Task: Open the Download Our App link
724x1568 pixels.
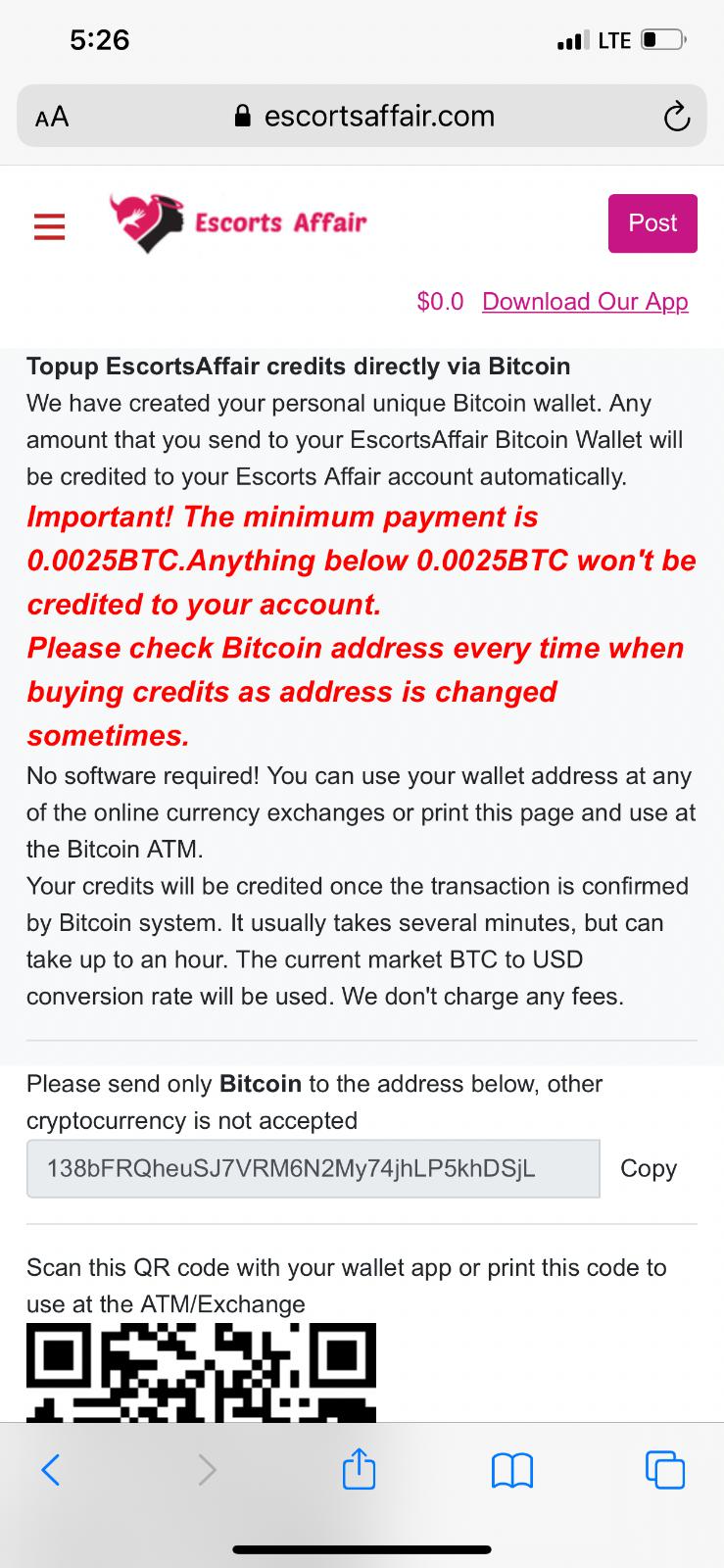Action: (585, 301)
